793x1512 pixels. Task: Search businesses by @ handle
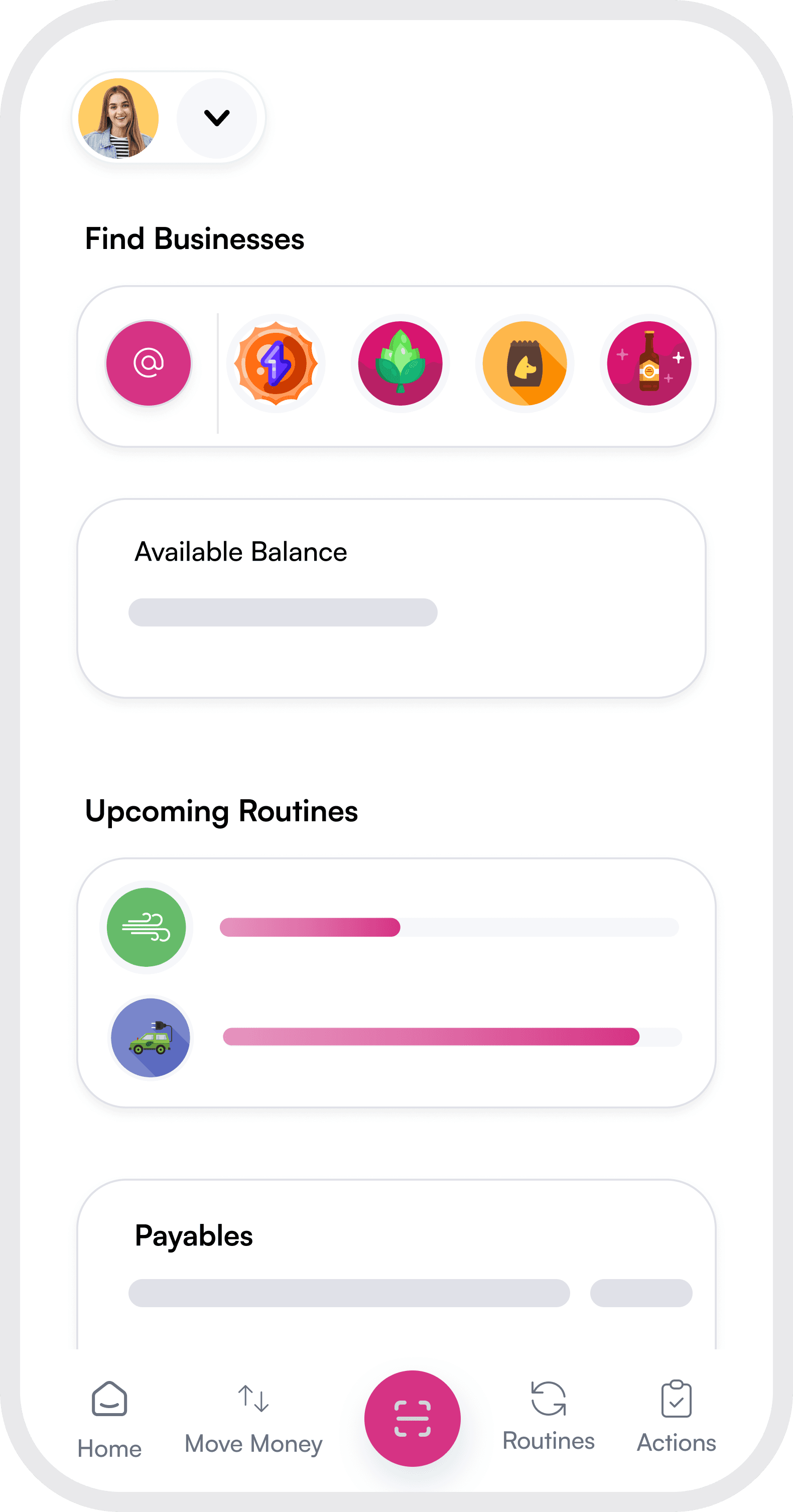point(149,363)
